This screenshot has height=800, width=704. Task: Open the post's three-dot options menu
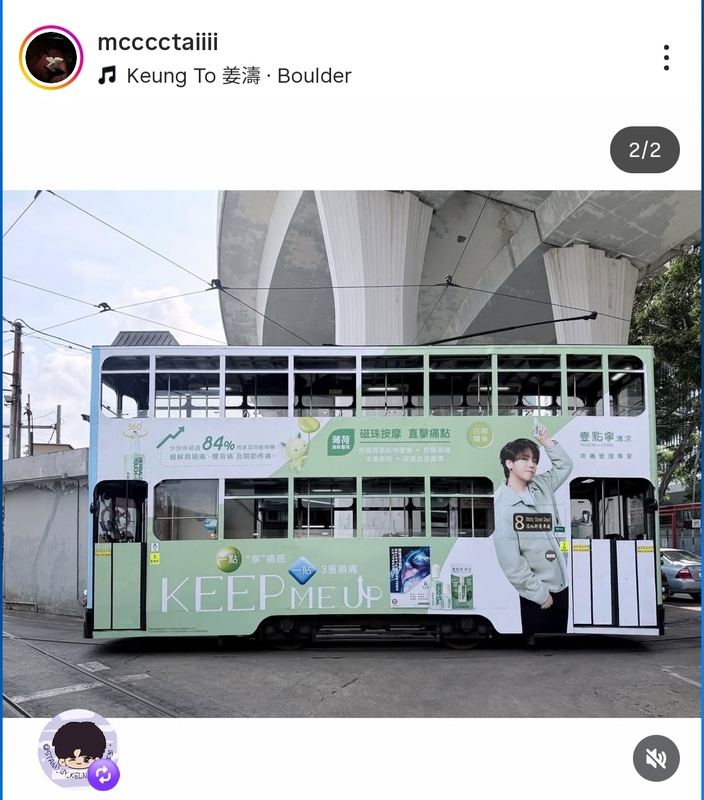click(666, 57)
